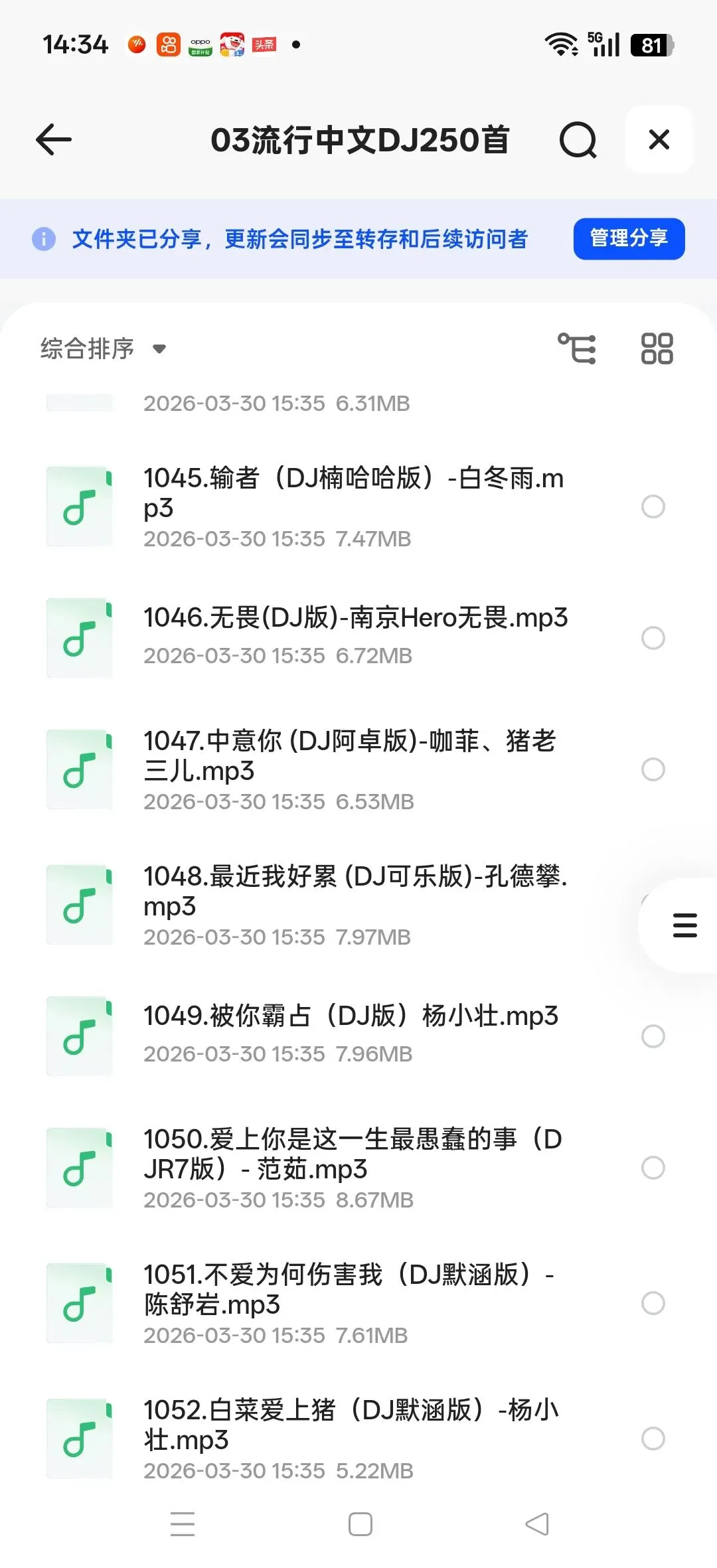Open the system recent apps view

(x=183, y=1524)
